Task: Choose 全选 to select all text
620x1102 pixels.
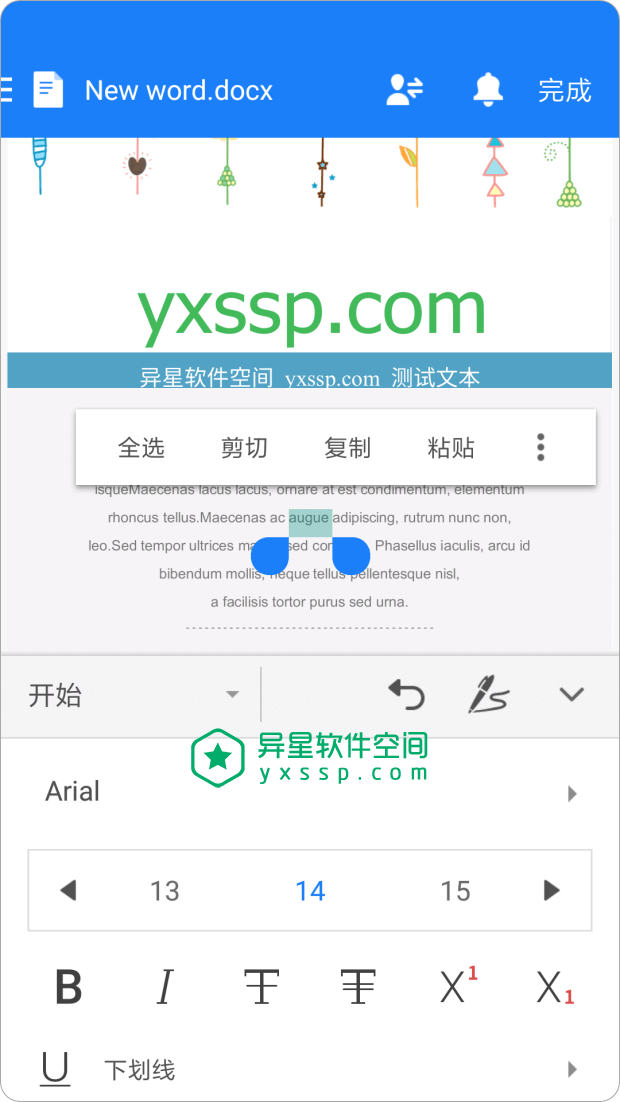Action: [x=141, y=448]
